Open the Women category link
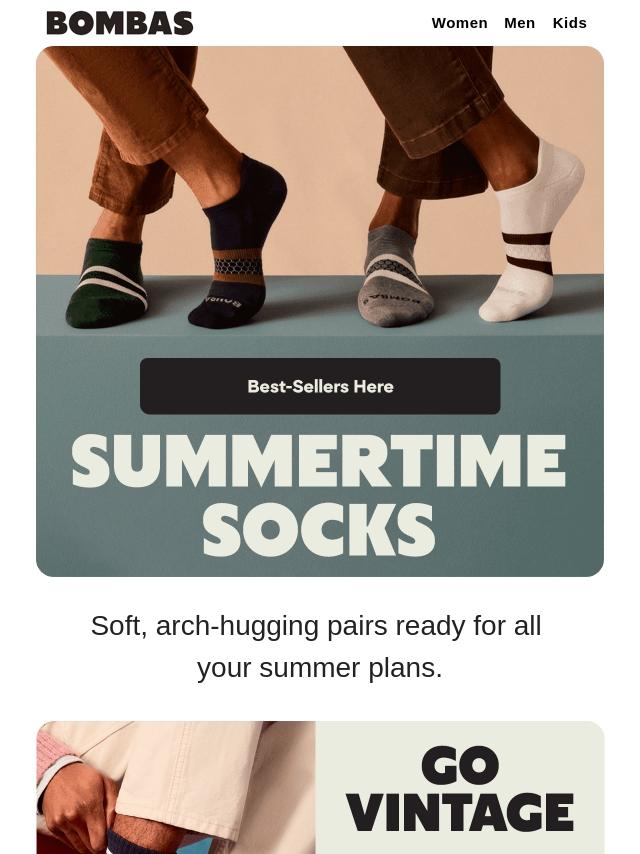This screenshot has width=640, height=854. (x=459, y=23)
